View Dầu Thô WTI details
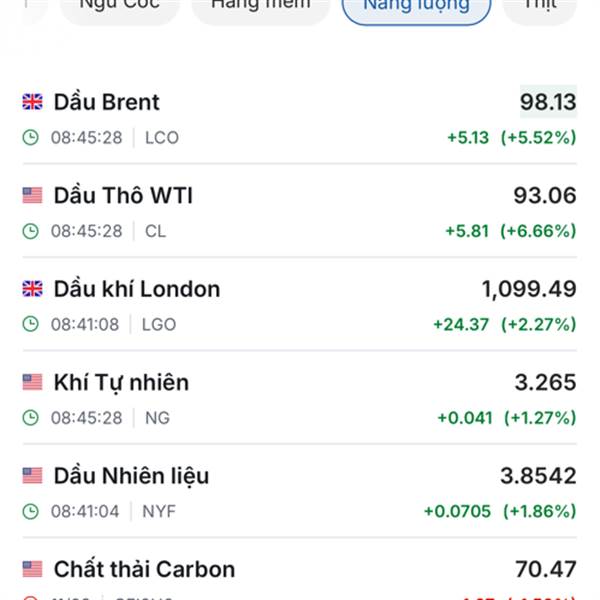Screen dimensions: 600x600 299,212
